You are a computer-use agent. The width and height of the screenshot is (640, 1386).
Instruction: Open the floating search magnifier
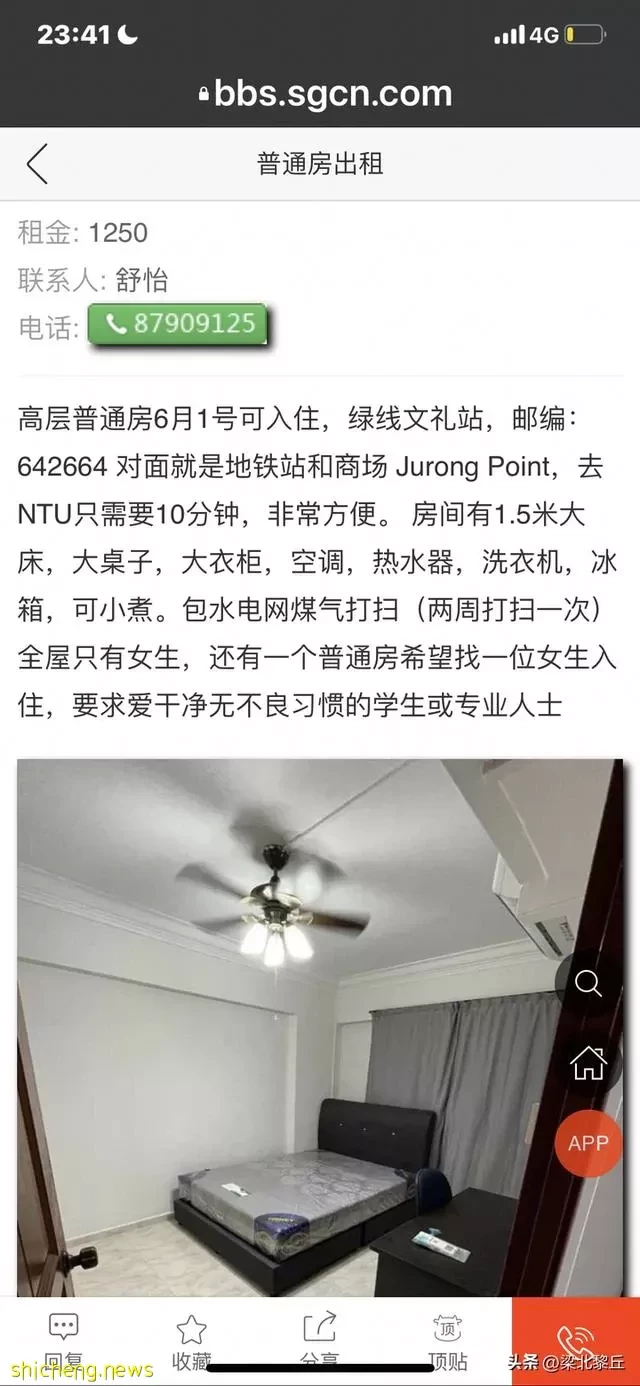588,985
